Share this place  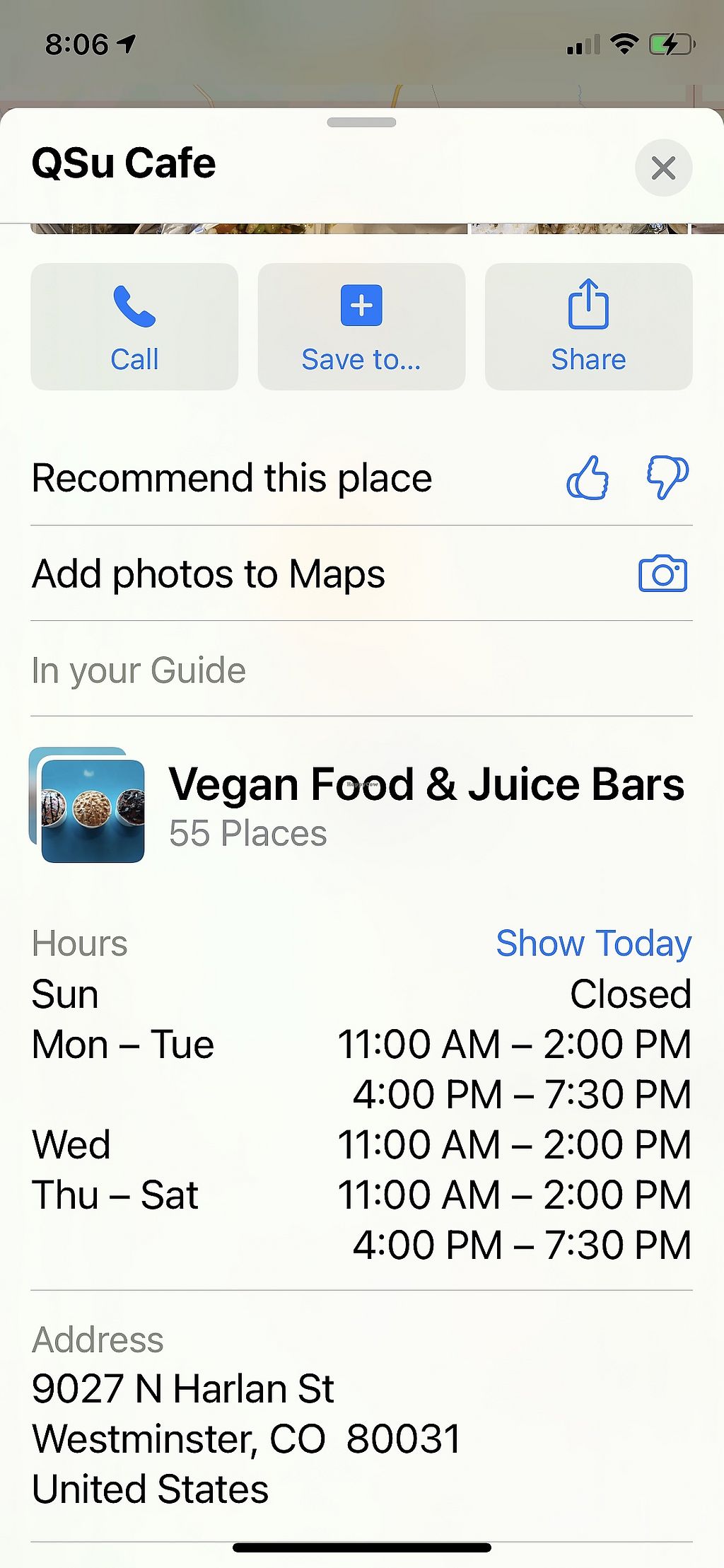588,327
